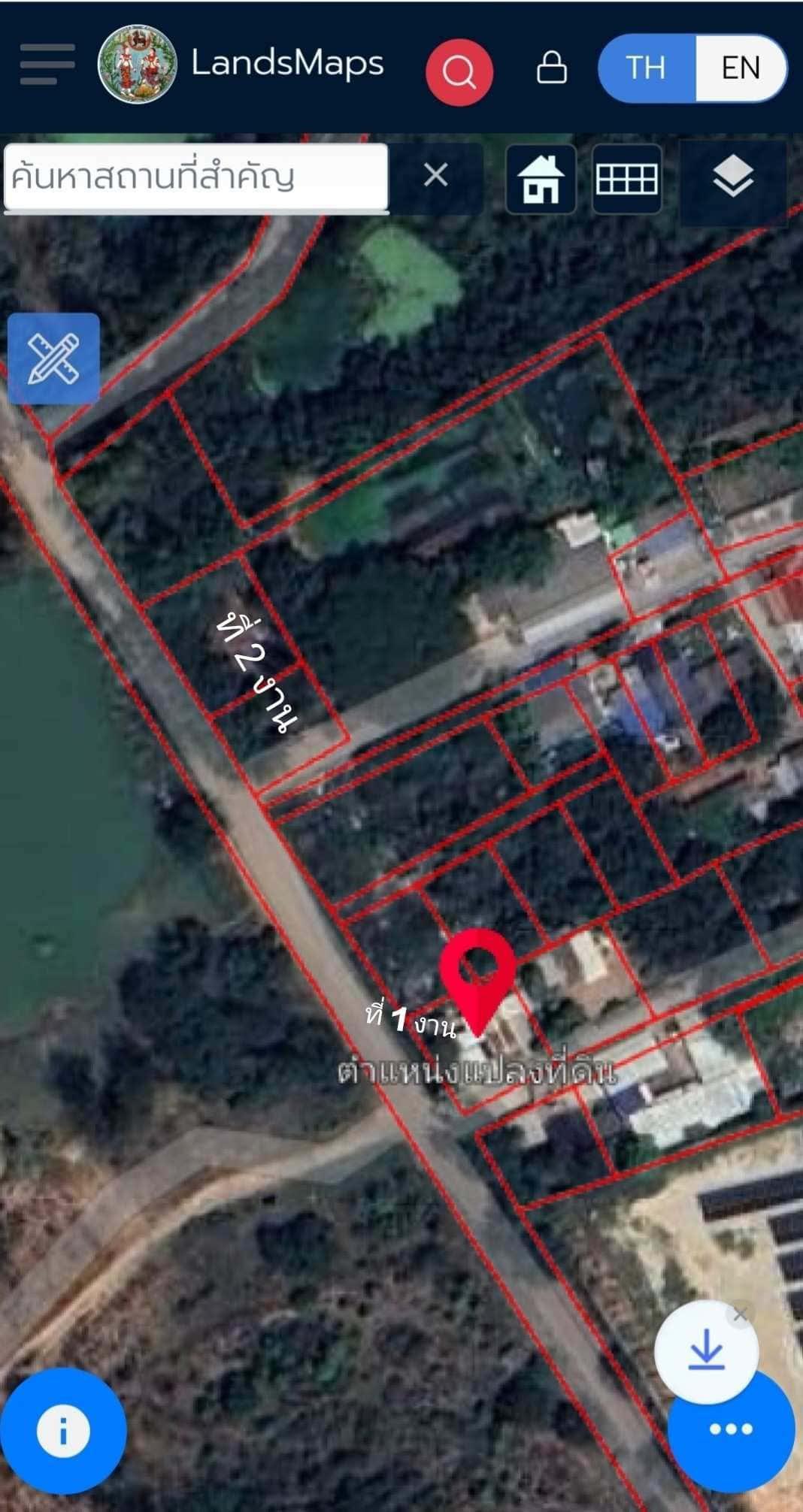Select the TH language option
The image size is (803, 1512).
pos(646,68)
